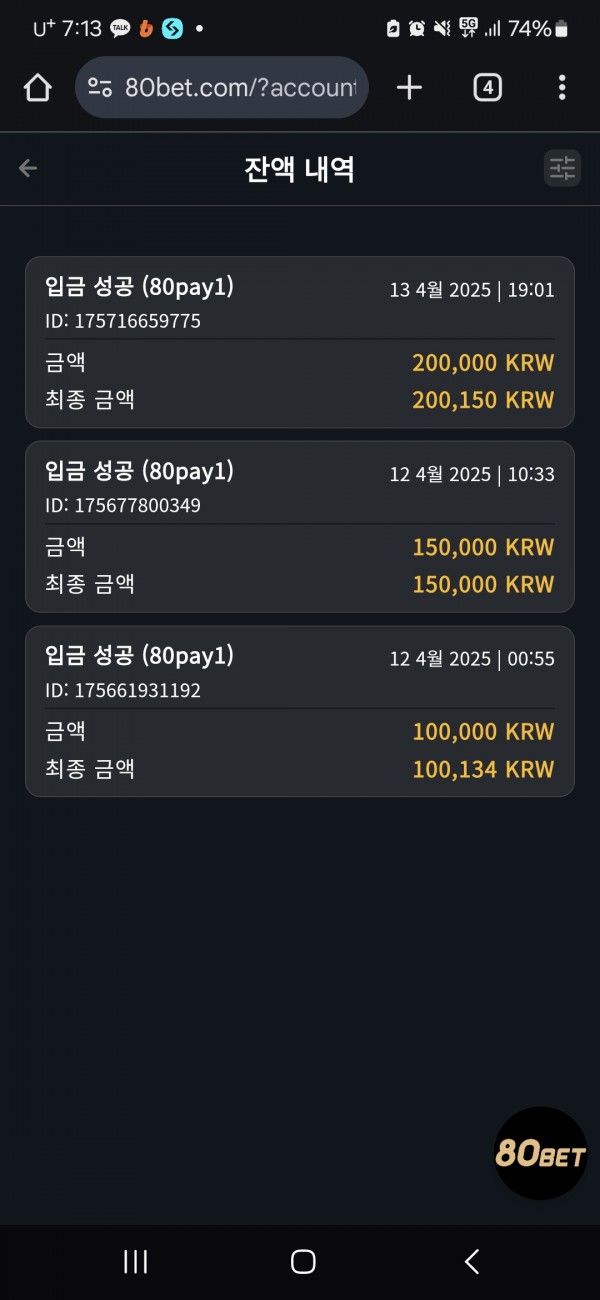Image resolution: width=600 pixels, height=1300 pixels.
Task: Go back from the 잔액 내역 page
Action: (28, 168)
